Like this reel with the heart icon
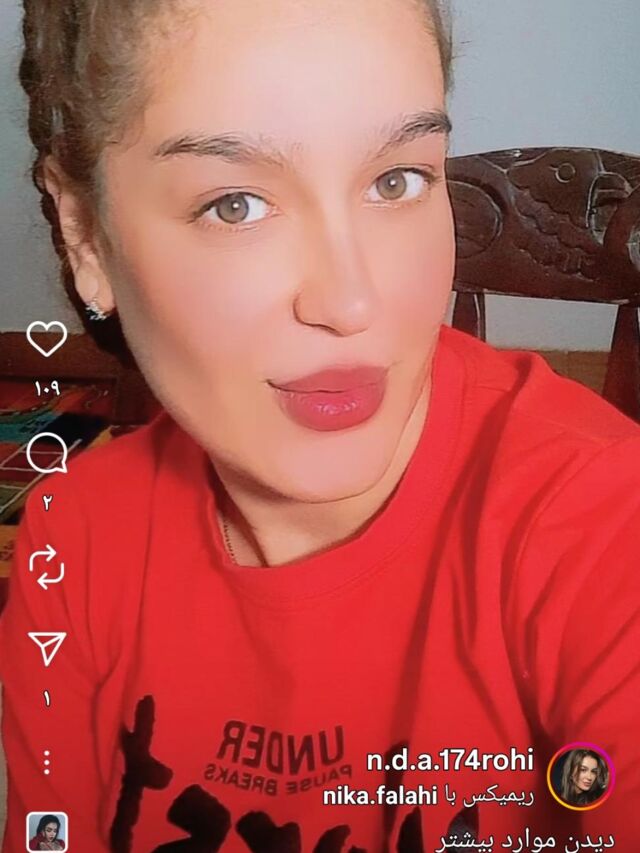 tap(46, 339)
